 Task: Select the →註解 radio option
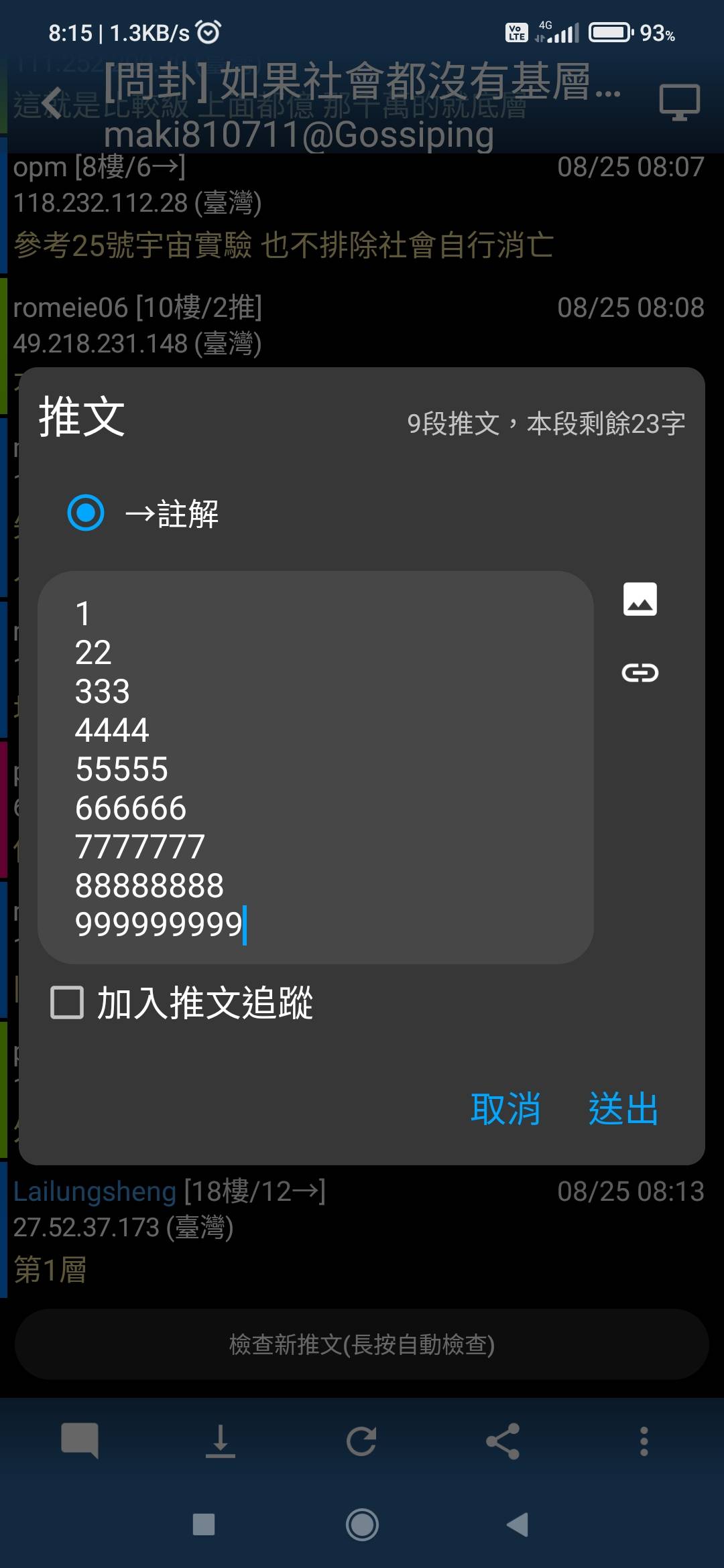click(86, 513)
